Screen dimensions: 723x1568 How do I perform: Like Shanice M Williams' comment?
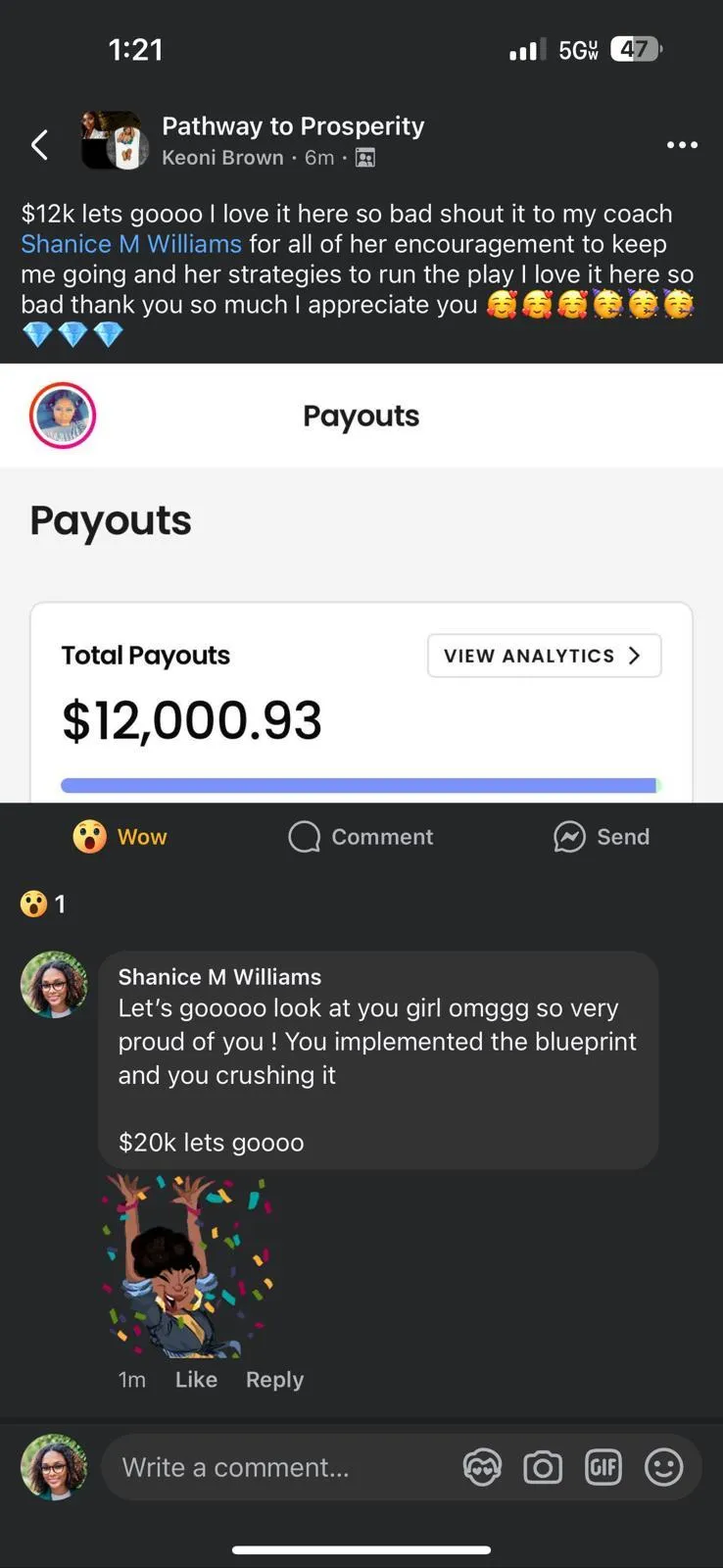(196, 1380)
